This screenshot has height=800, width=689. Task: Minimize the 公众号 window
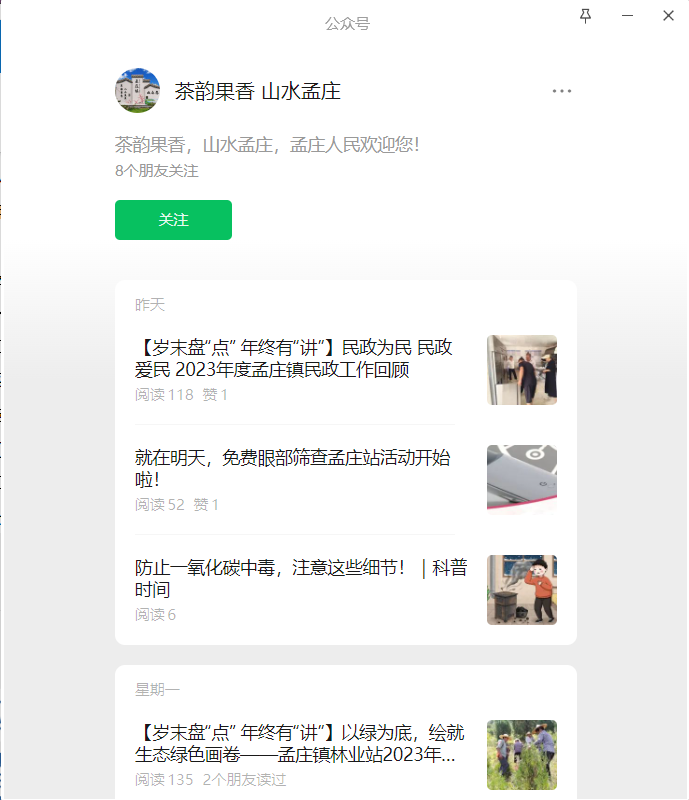point(628,15)
